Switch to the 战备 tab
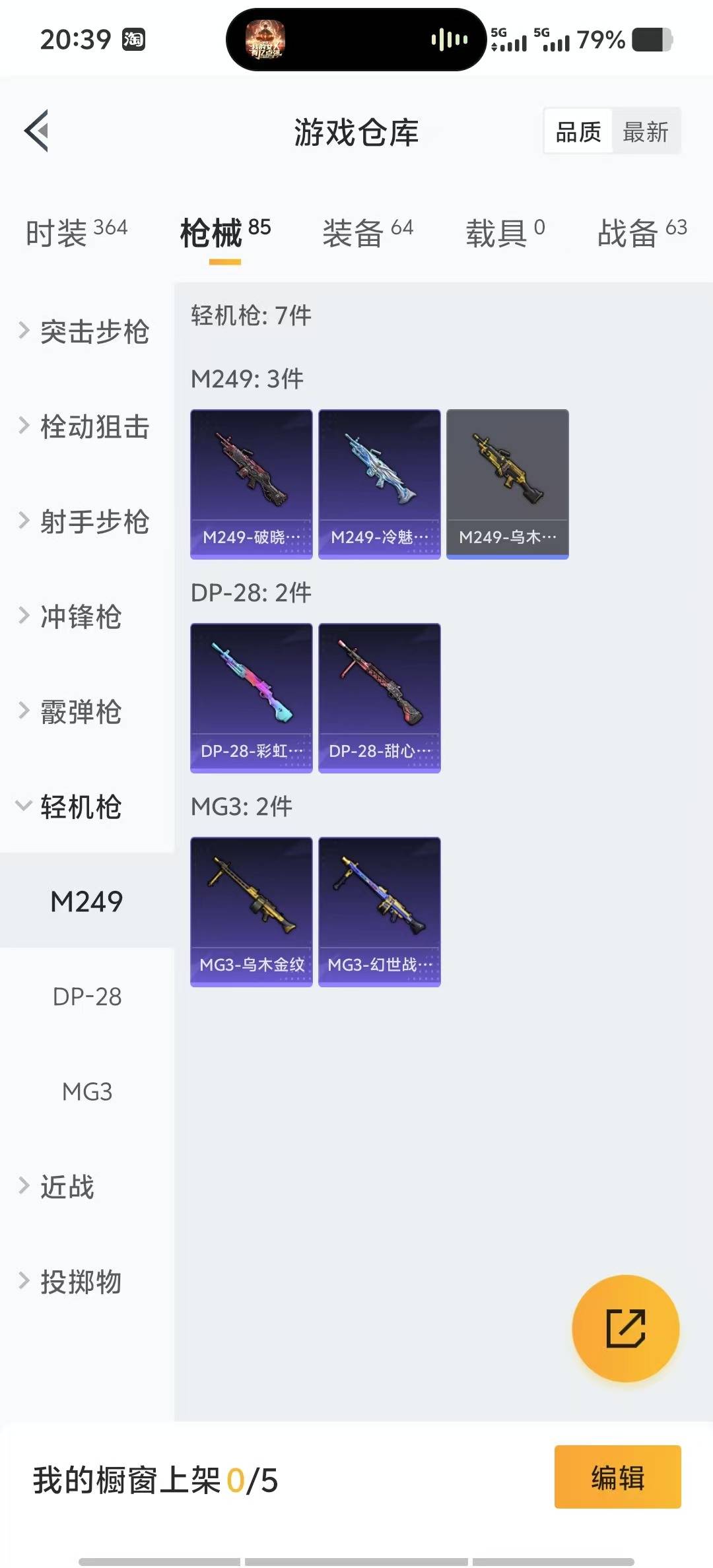The height and width of the screenshot is (1568, 713). click(x=642, y=232)
